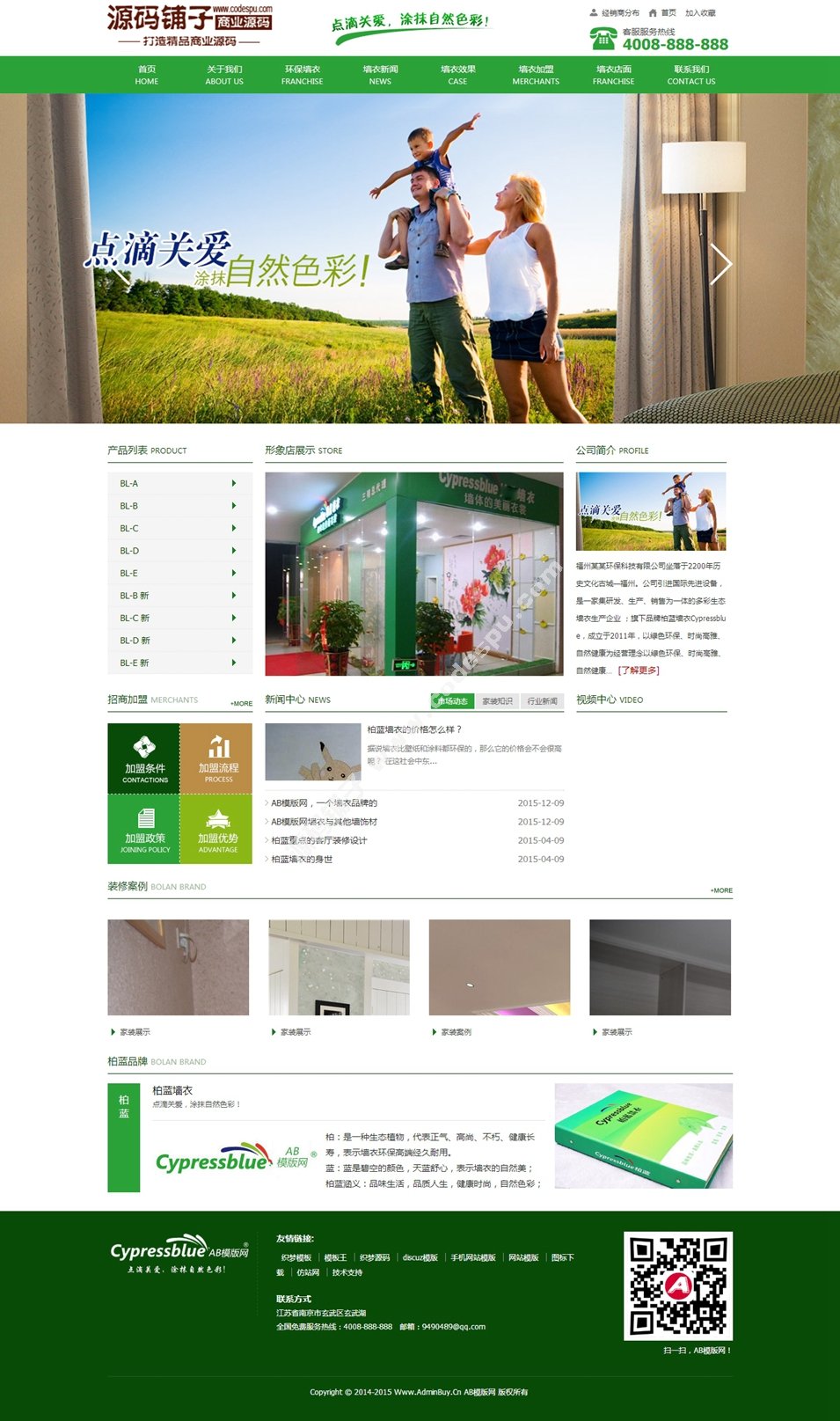Show next banner slide arrow

click(720, 263)
